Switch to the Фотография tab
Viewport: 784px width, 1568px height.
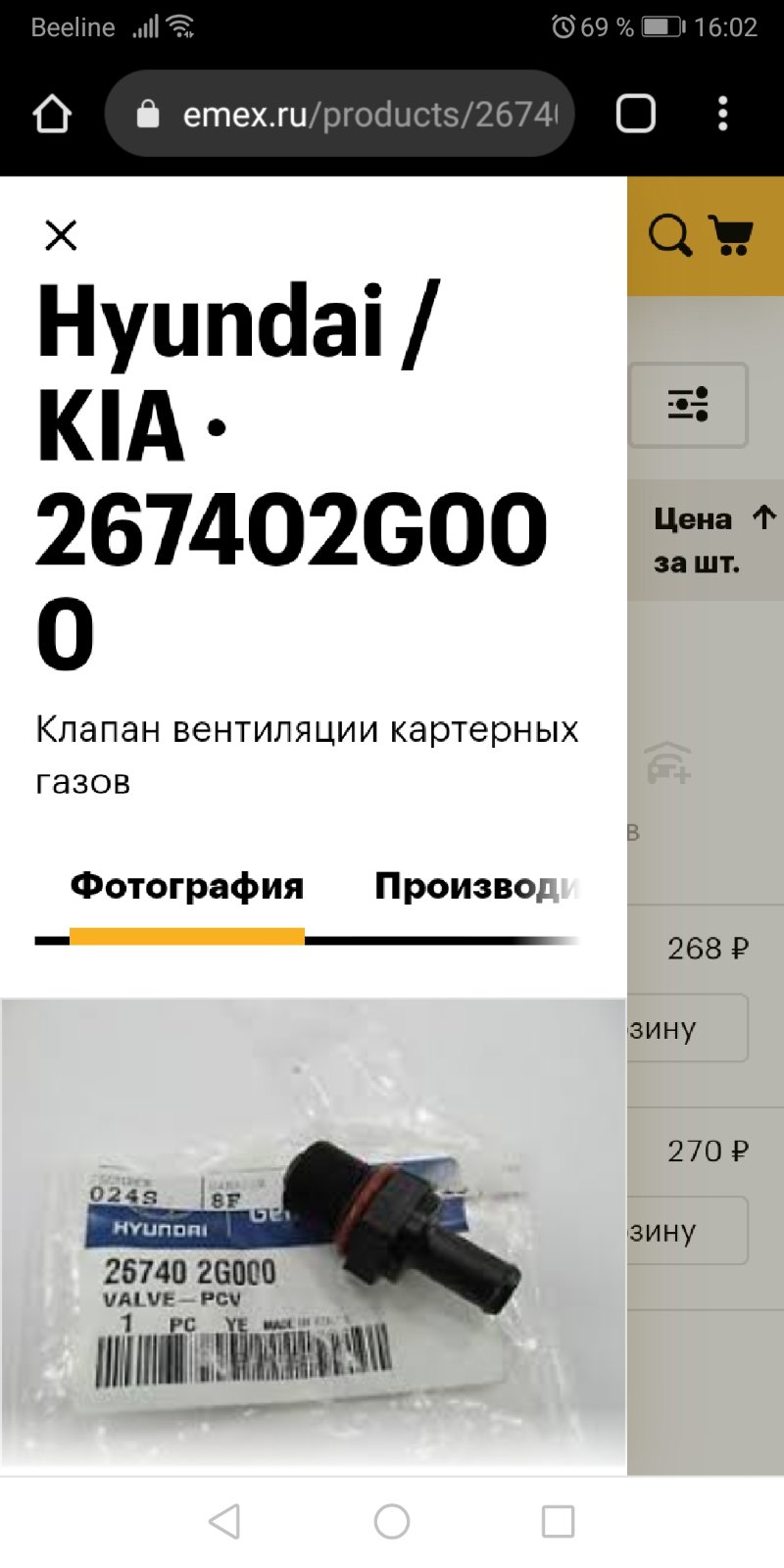tap(187, 887)
